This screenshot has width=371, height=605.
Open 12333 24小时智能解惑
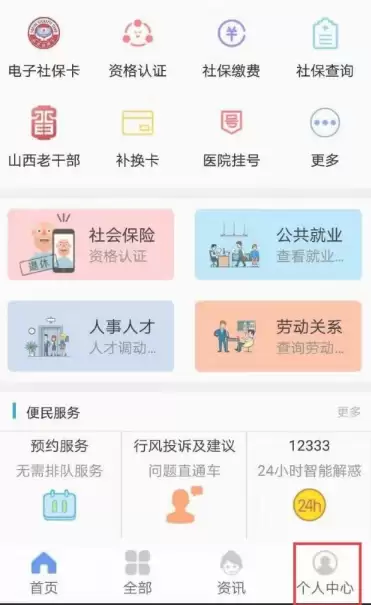click(x=309, y=484)
